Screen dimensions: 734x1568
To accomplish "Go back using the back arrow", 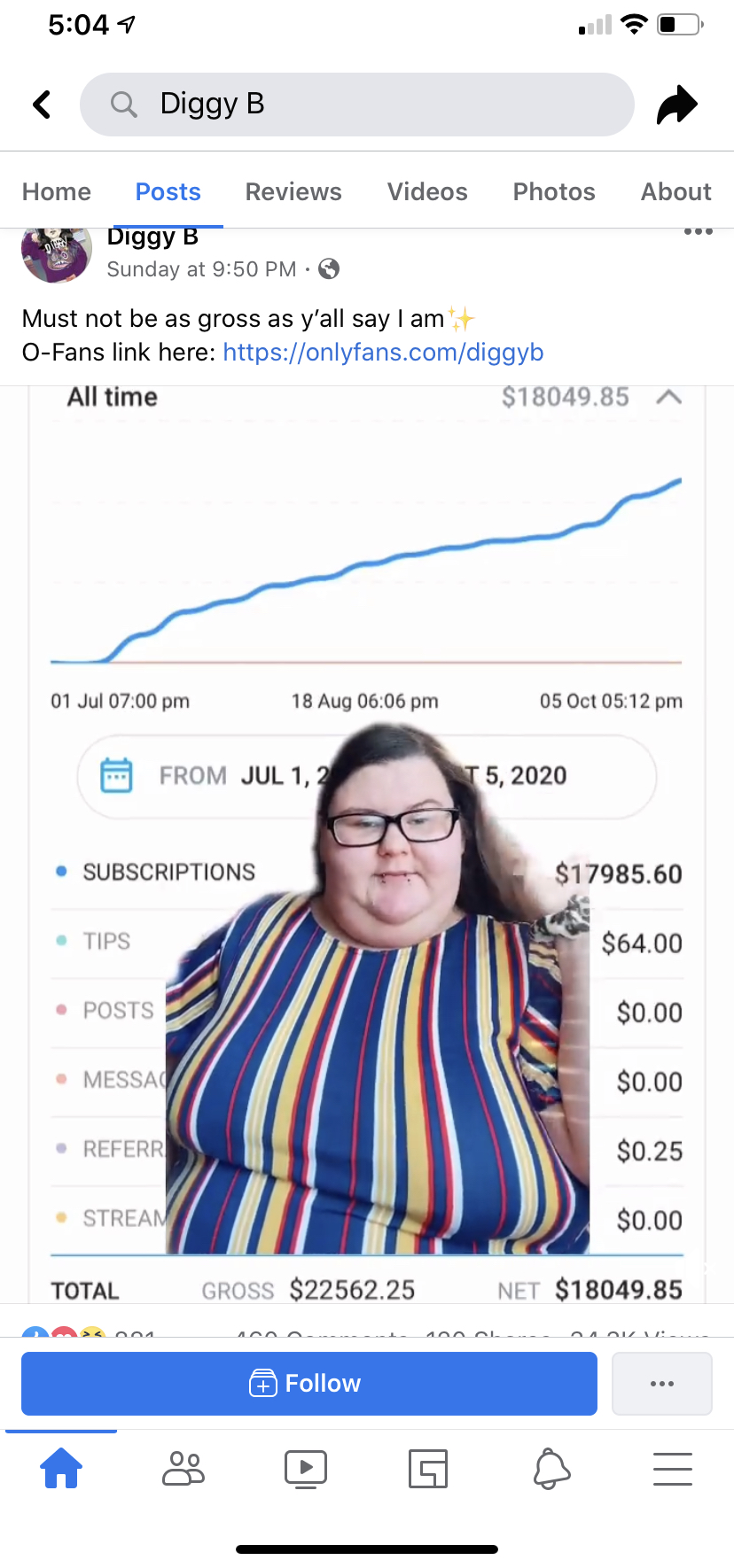I will click(42, 105).
